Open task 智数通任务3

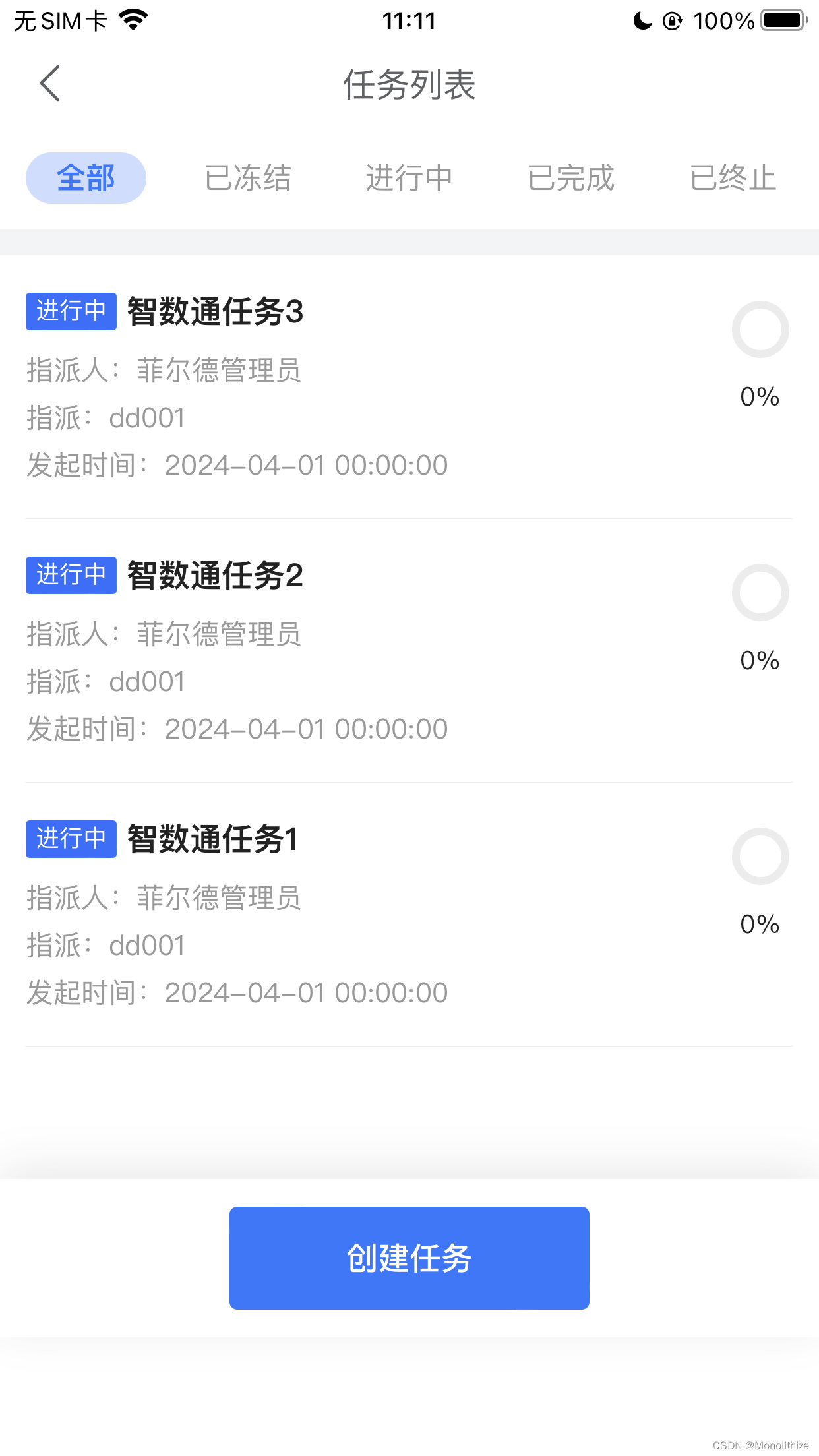click(x=215, y=312)
